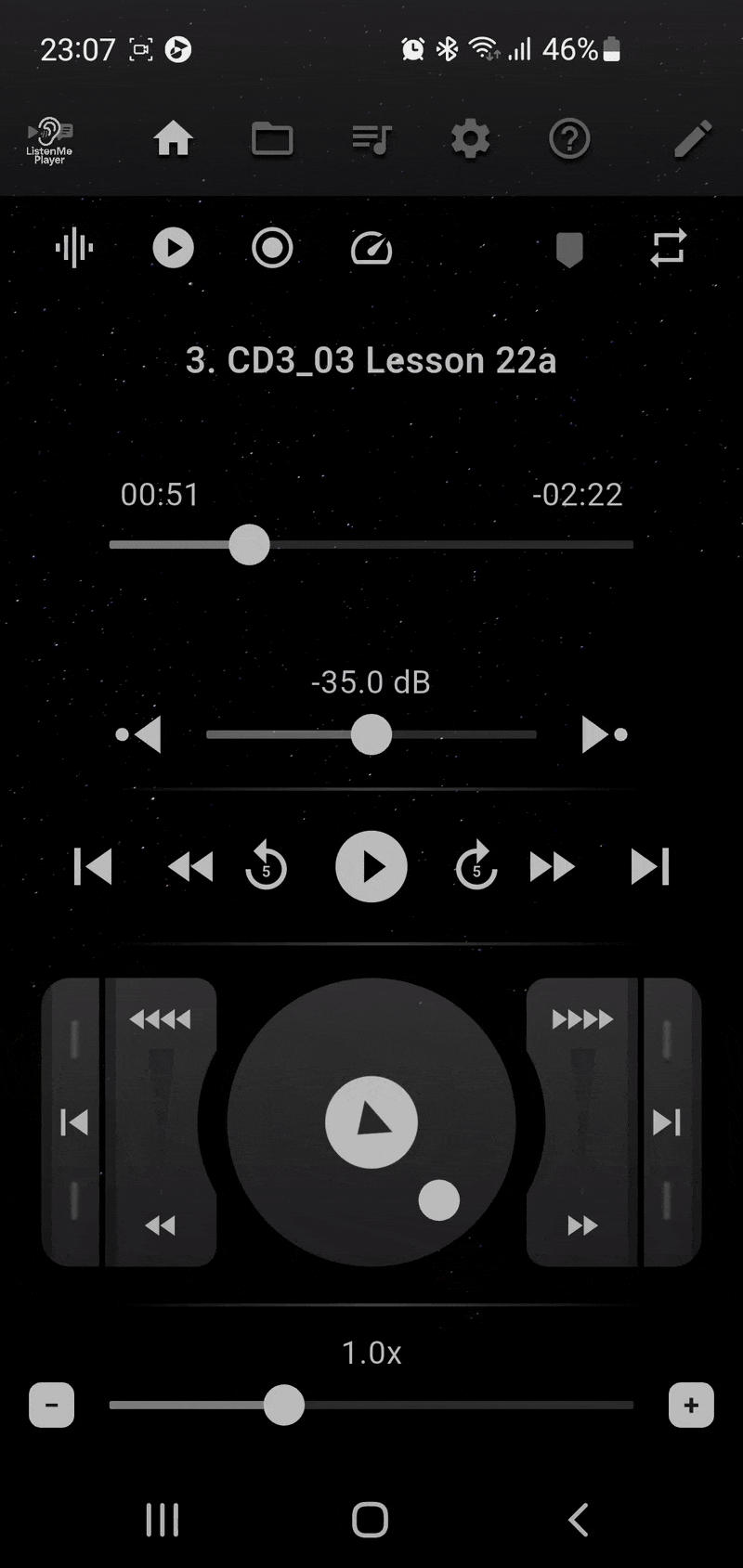Open the help question mark
743x1568 pixels.
tap(569, 139)
